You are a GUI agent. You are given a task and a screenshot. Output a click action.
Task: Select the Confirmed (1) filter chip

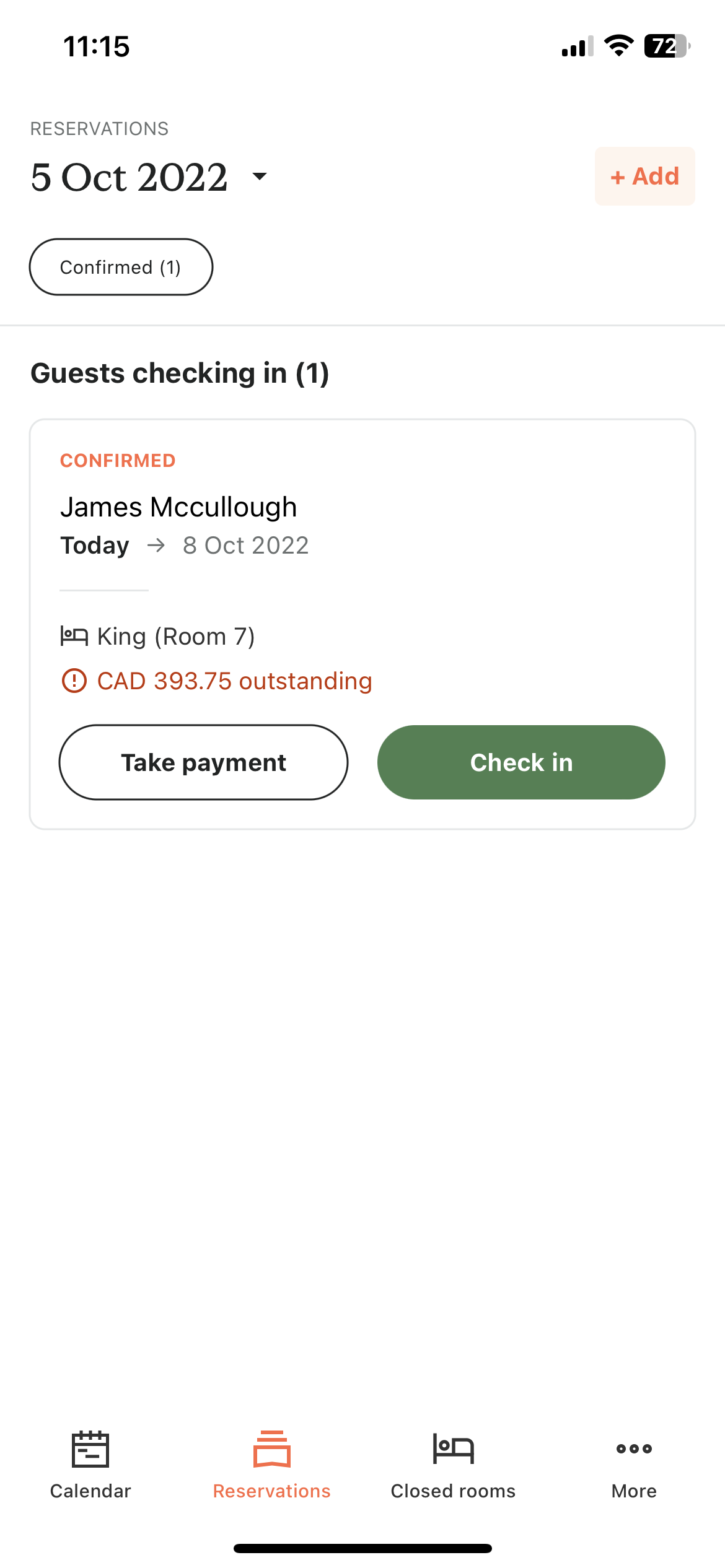pos(121,267)
